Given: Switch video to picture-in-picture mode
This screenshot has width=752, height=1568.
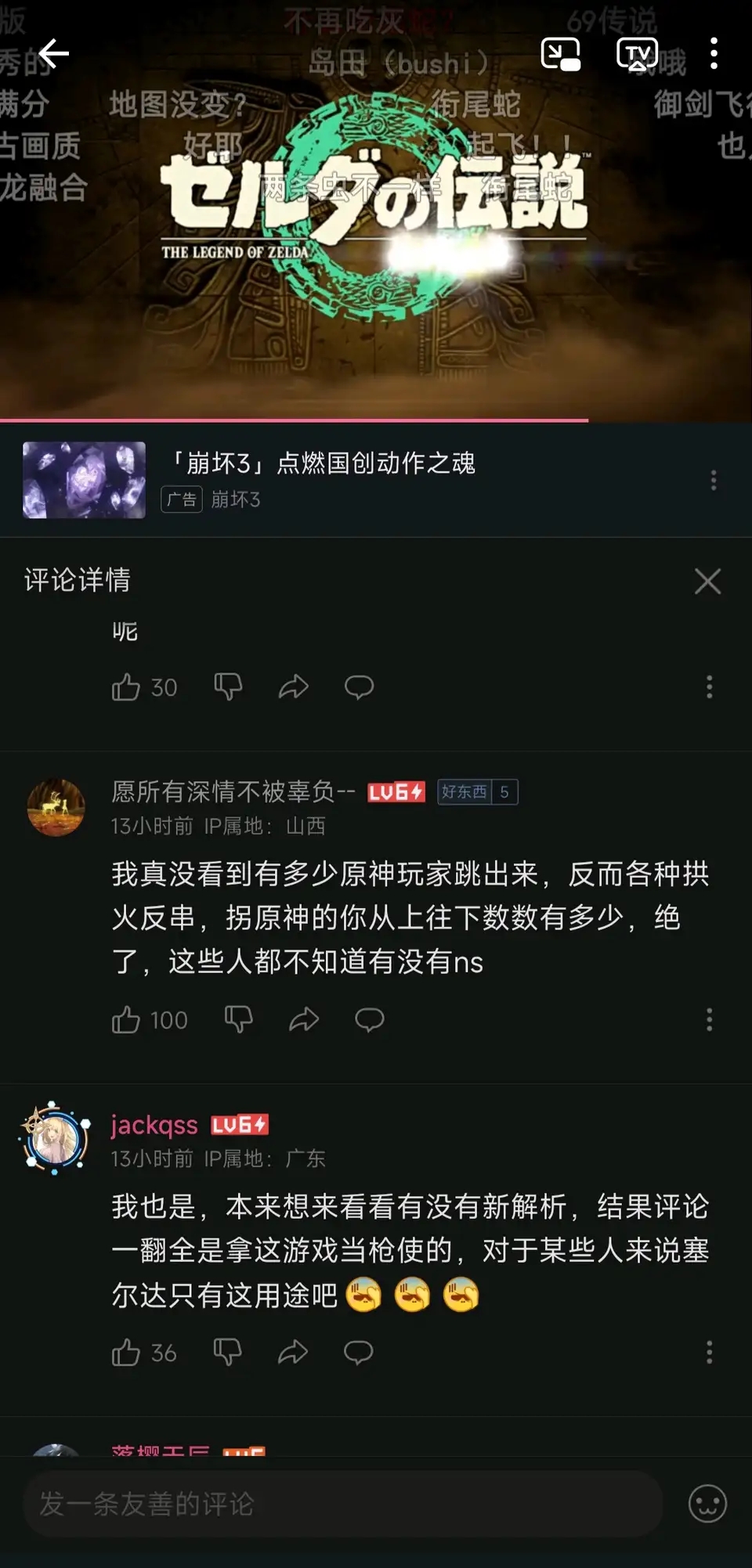Looking at the screenshot, I should tap(560, 54).
